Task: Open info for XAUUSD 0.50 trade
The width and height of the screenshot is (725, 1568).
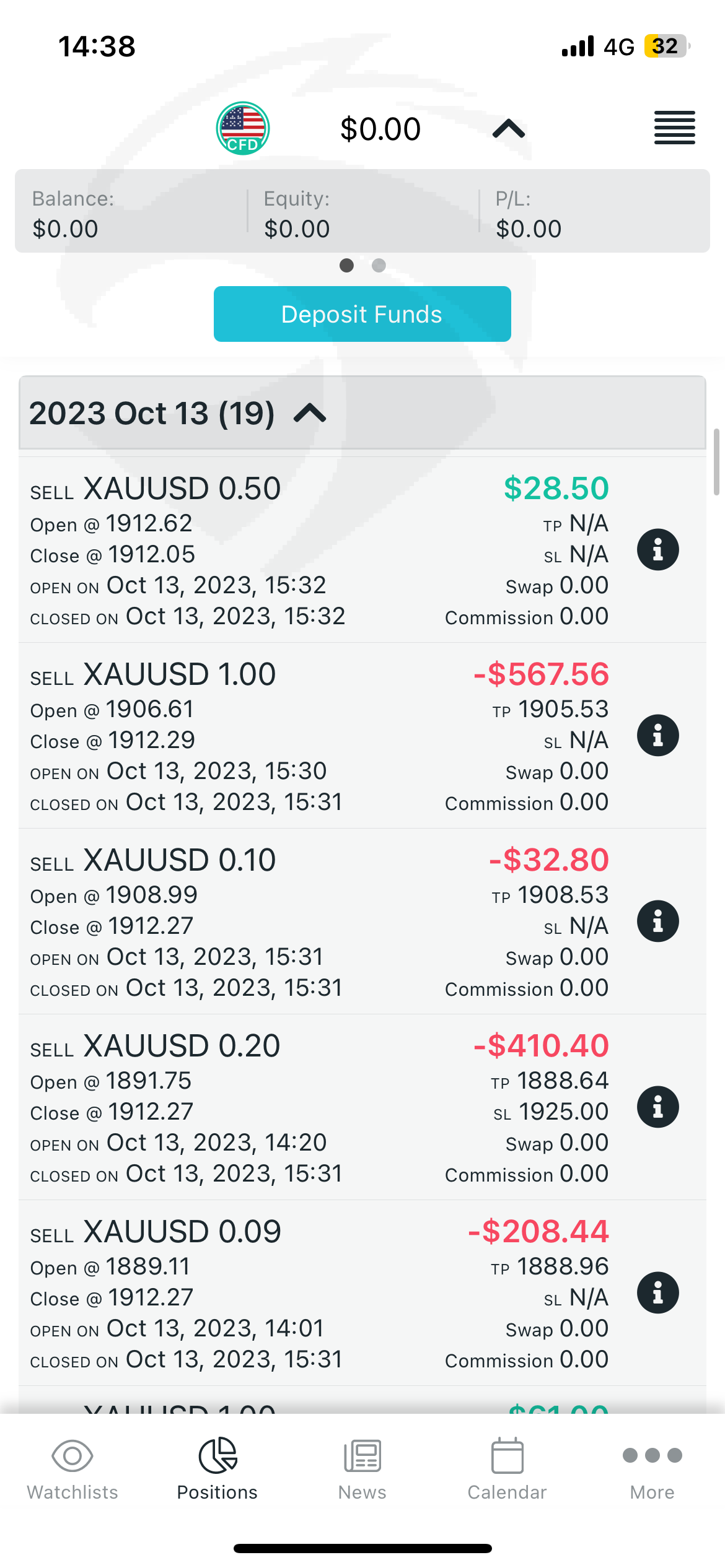Action: [x=658, y=549]
